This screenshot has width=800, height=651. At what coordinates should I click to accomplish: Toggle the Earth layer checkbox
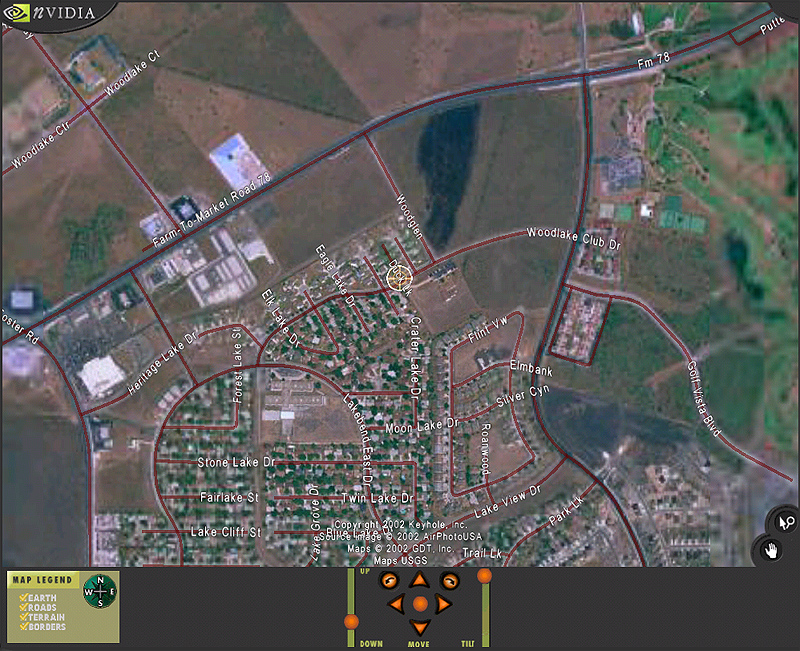[x=23, y=598]
